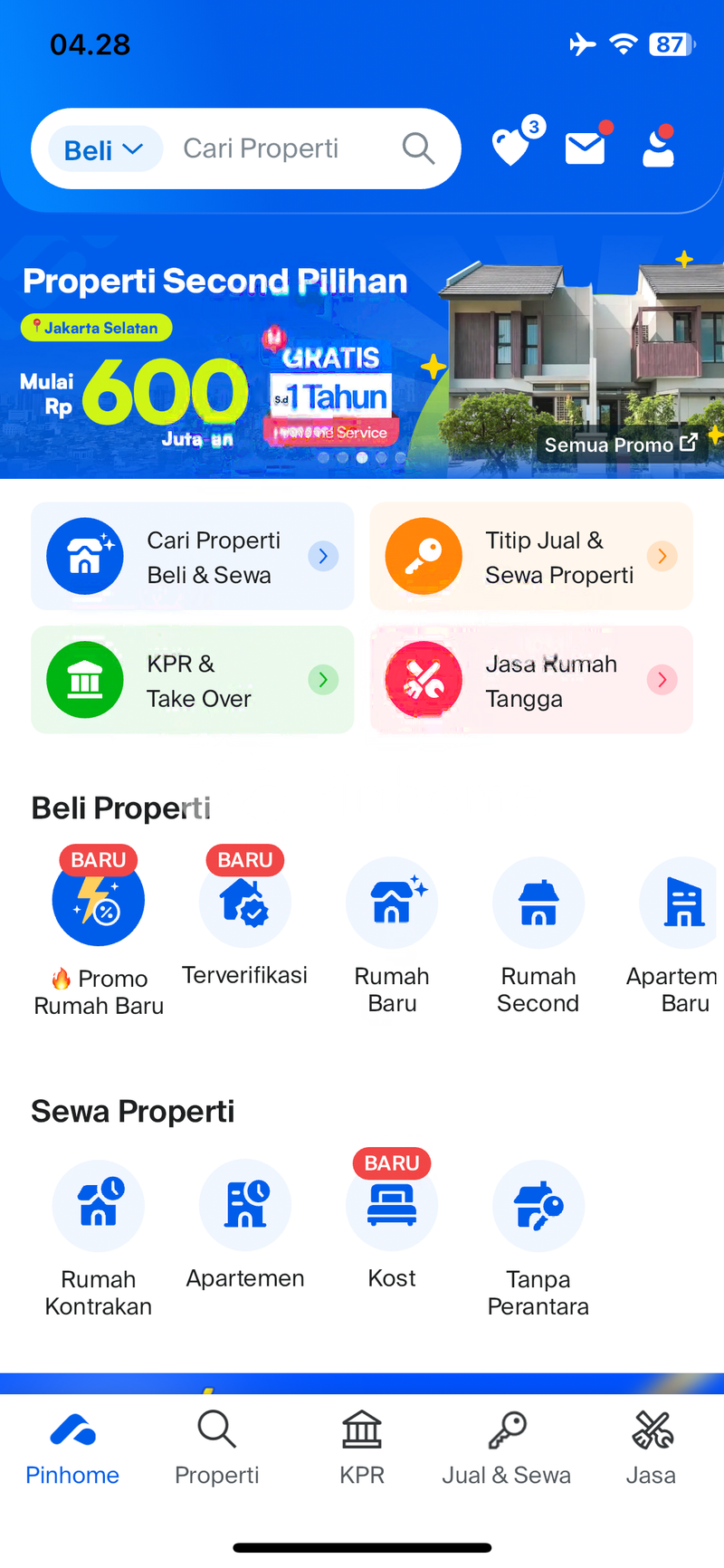Choose Rumah Kontrakan under Sewa Properti

point(99,1236)
